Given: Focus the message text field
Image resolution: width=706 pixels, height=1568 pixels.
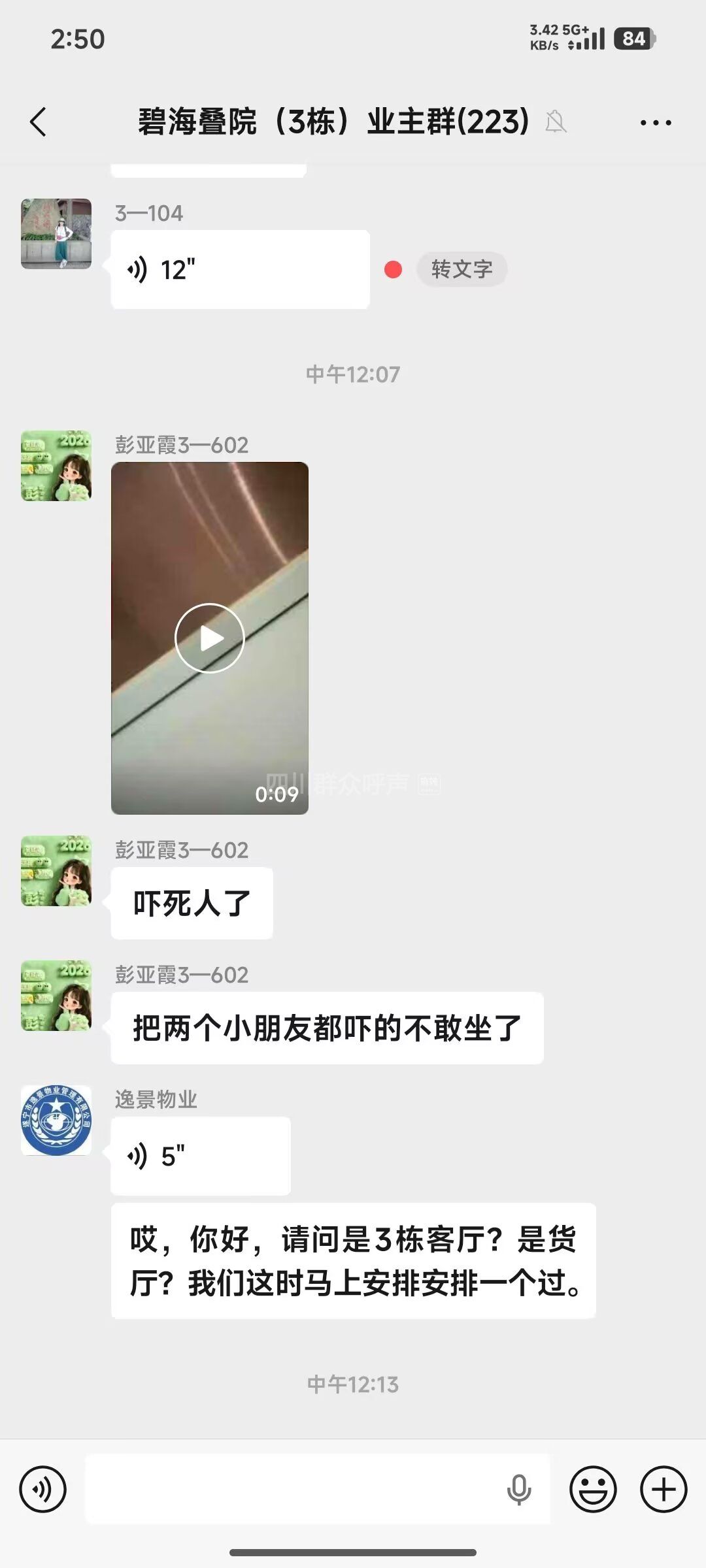Looking at the screenshot, I should (294, 1490).
